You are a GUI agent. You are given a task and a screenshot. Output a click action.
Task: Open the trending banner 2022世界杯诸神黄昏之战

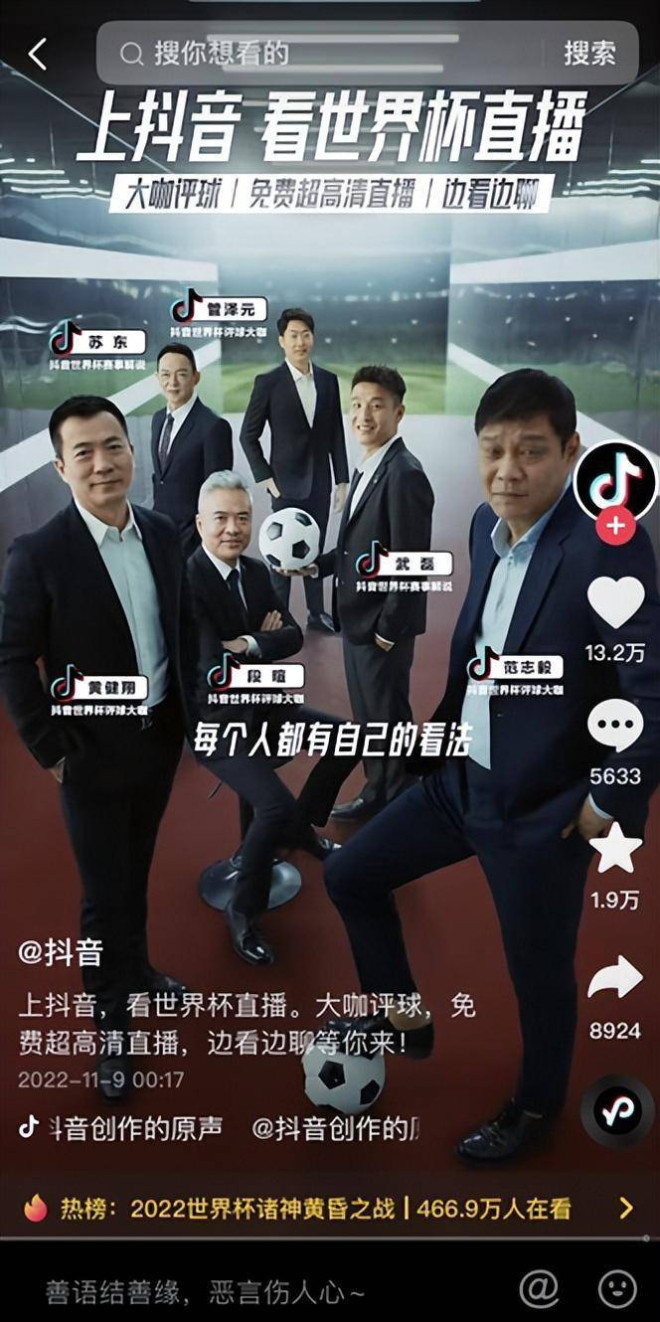pos(330,1208)
